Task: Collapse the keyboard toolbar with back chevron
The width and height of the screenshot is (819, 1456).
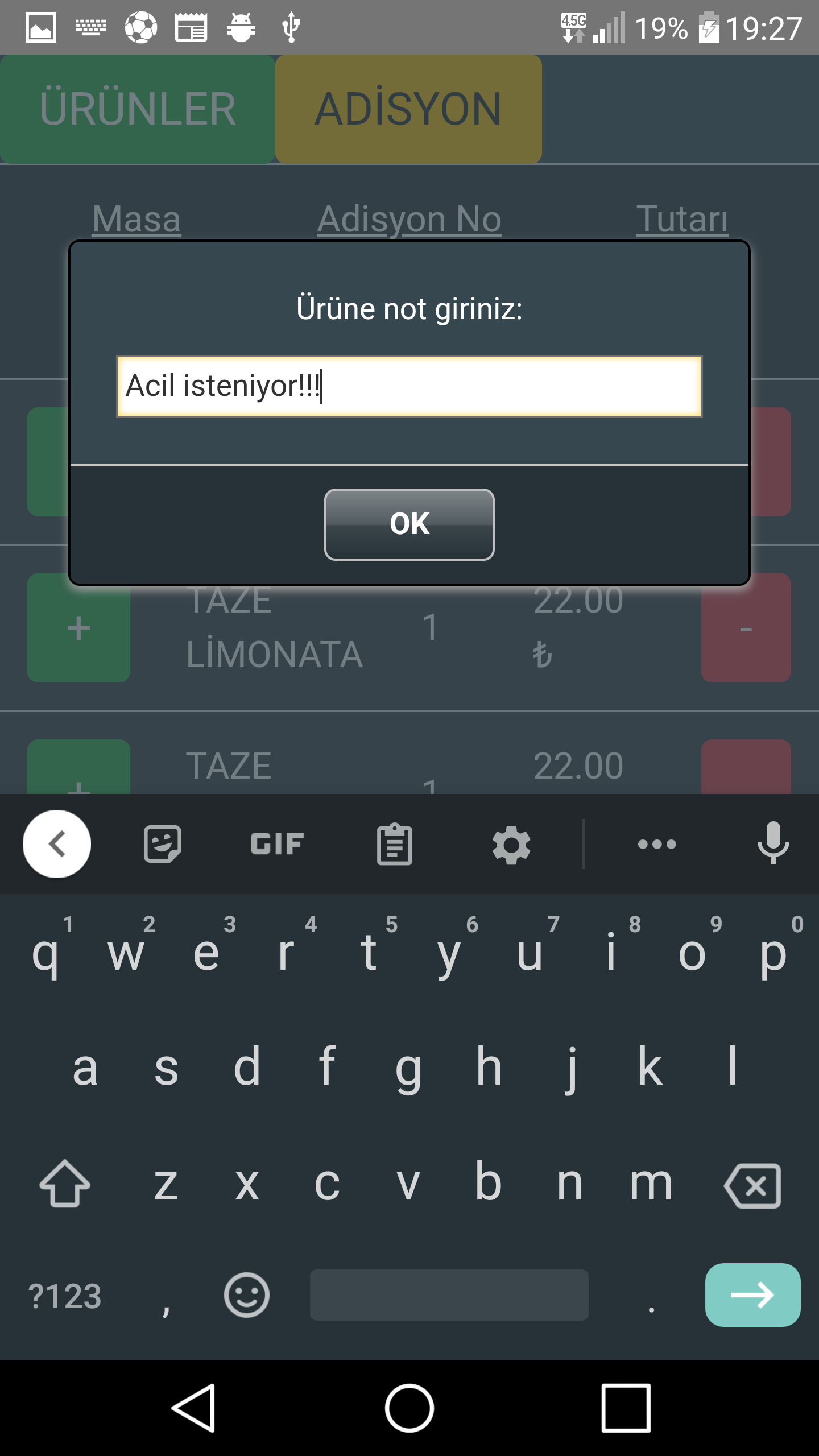Action: pyautogui.click(x=57, y=843)
